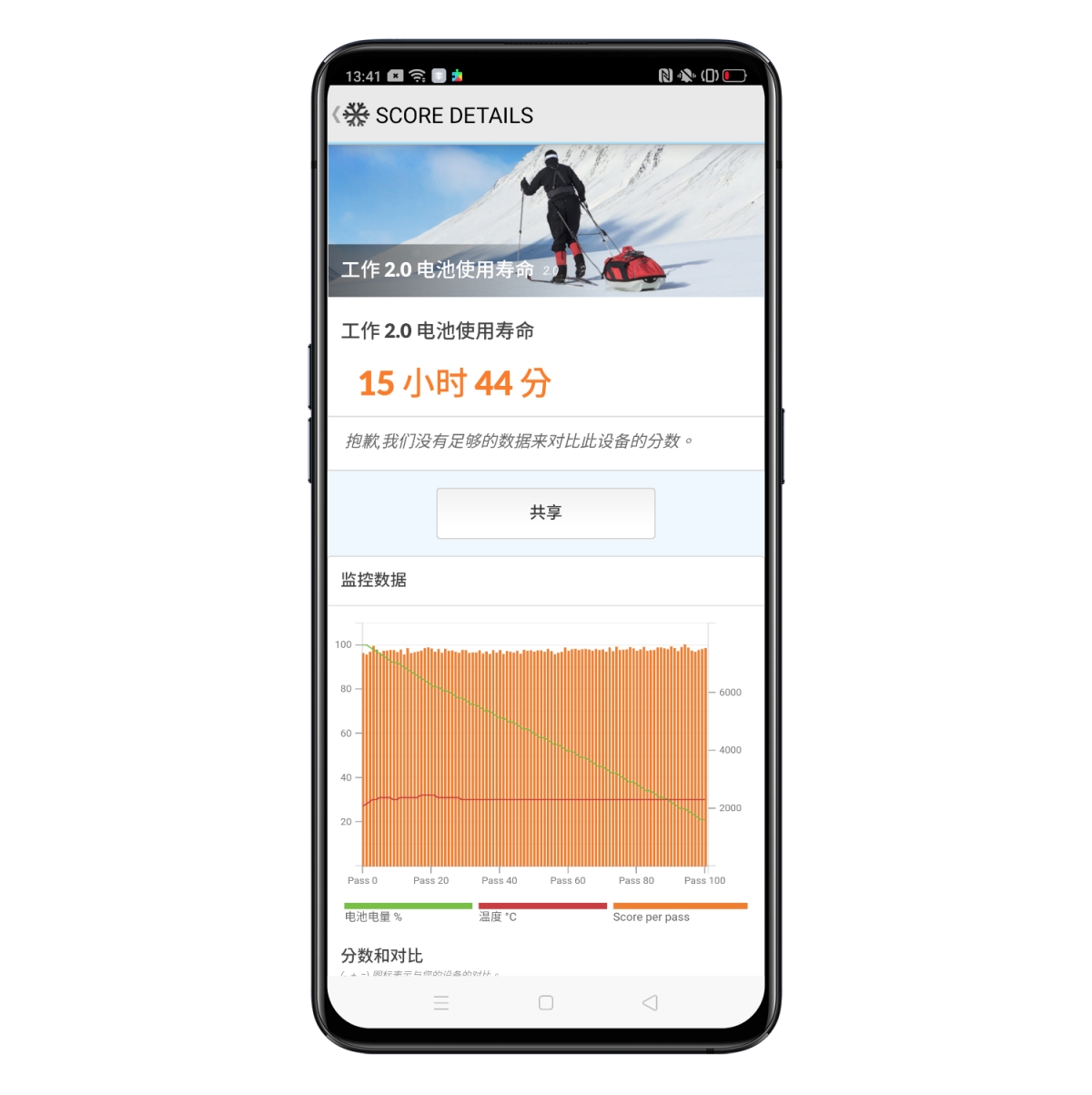This screenshot has width=1092, height=1095.
Task: Open recent apps from navigation bar
Action: pyautogui.click(x=441, y=1003)
